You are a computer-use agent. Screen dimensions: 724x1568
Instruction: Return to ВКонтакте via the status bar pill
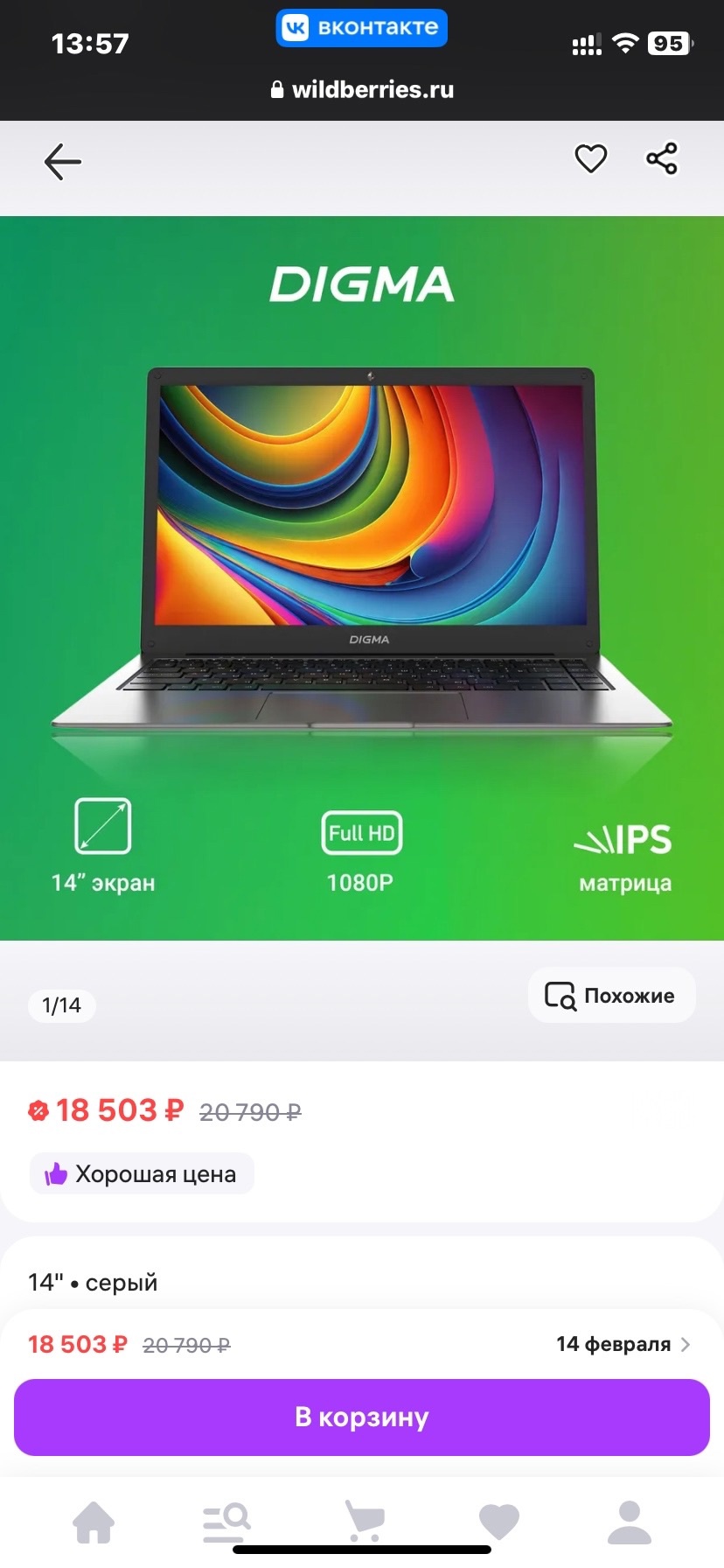pyautogui.click(x=362, y=28)
